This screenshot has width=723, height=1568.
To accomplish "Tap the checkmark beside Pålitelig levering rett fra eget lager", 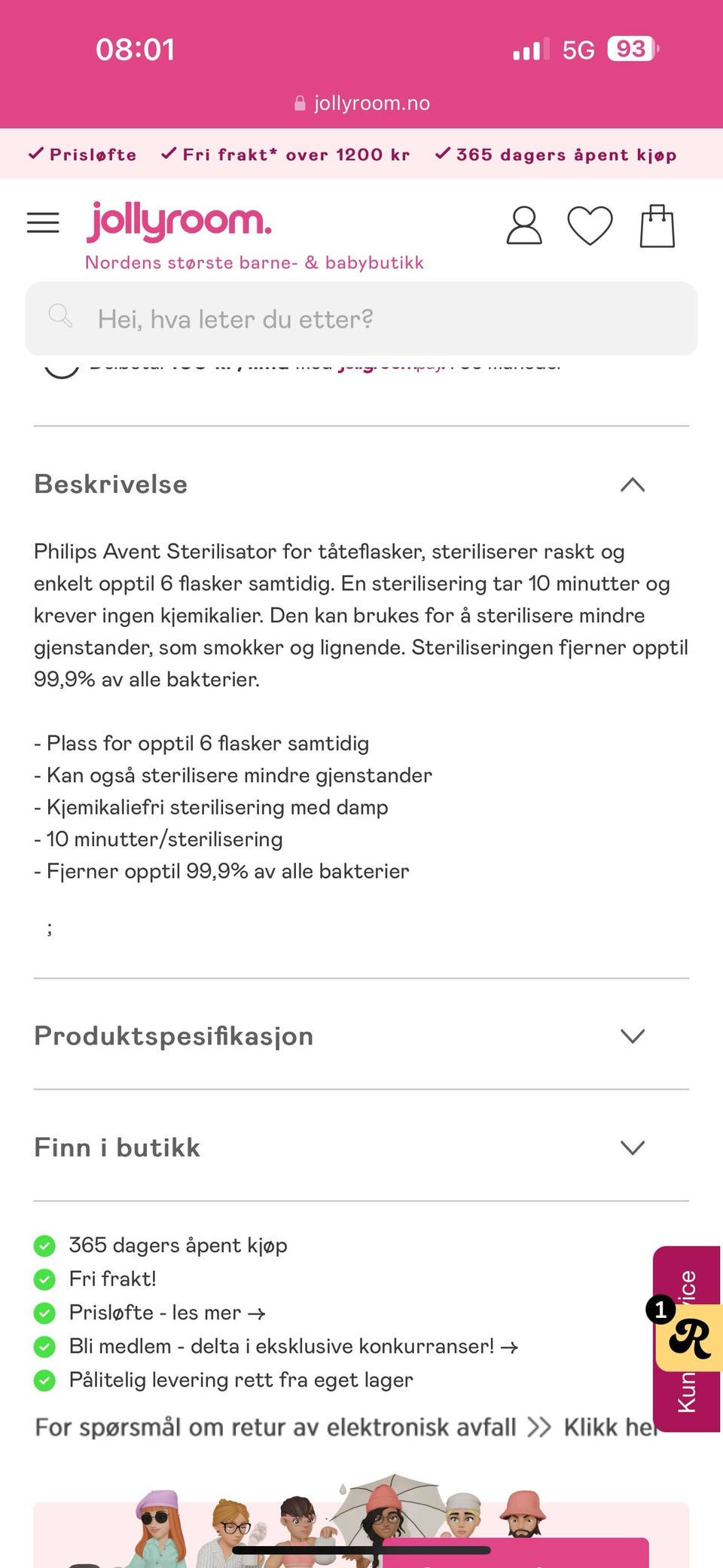I will click(x=44, y=1380).
